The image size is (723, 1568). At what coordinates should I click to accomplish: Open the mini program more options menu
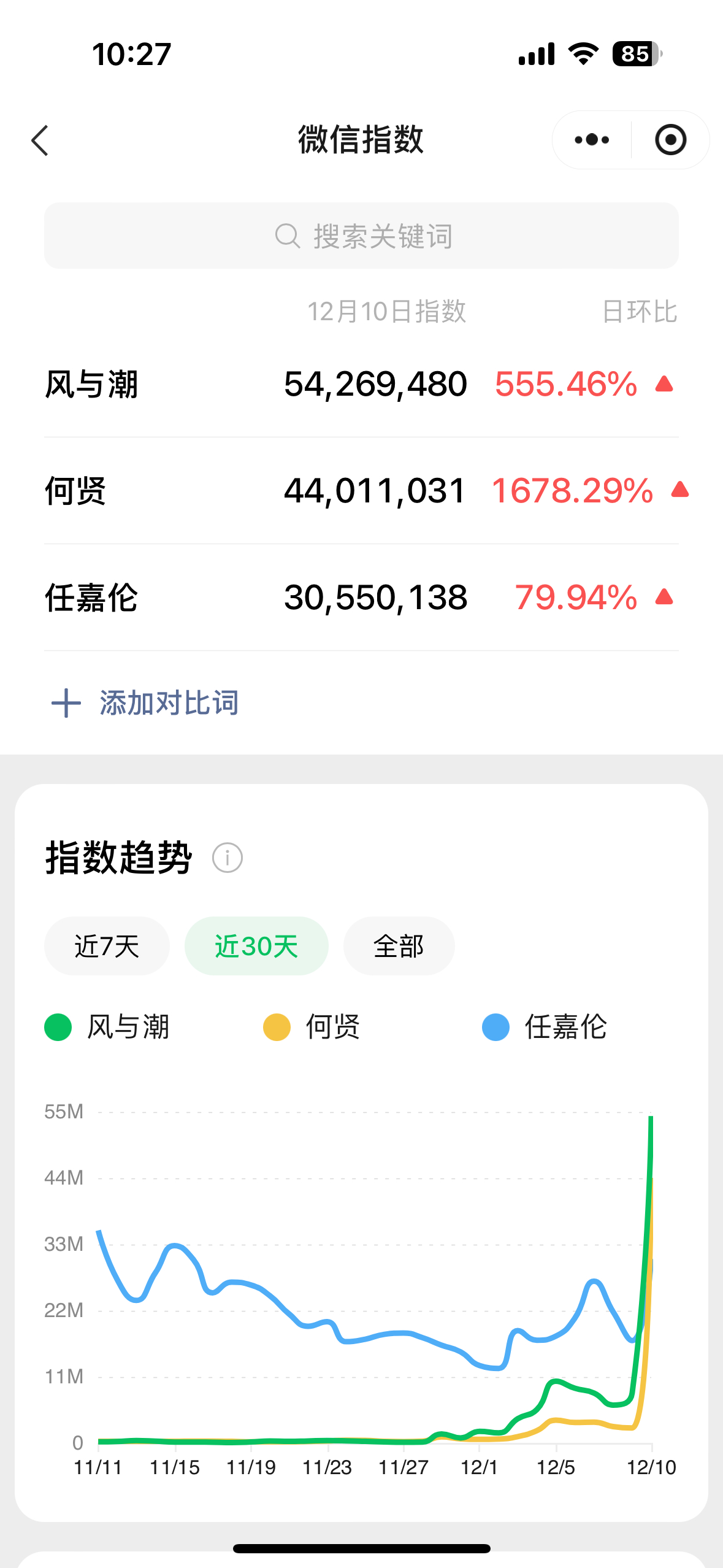pyautogui.click(x=591, y=140)
